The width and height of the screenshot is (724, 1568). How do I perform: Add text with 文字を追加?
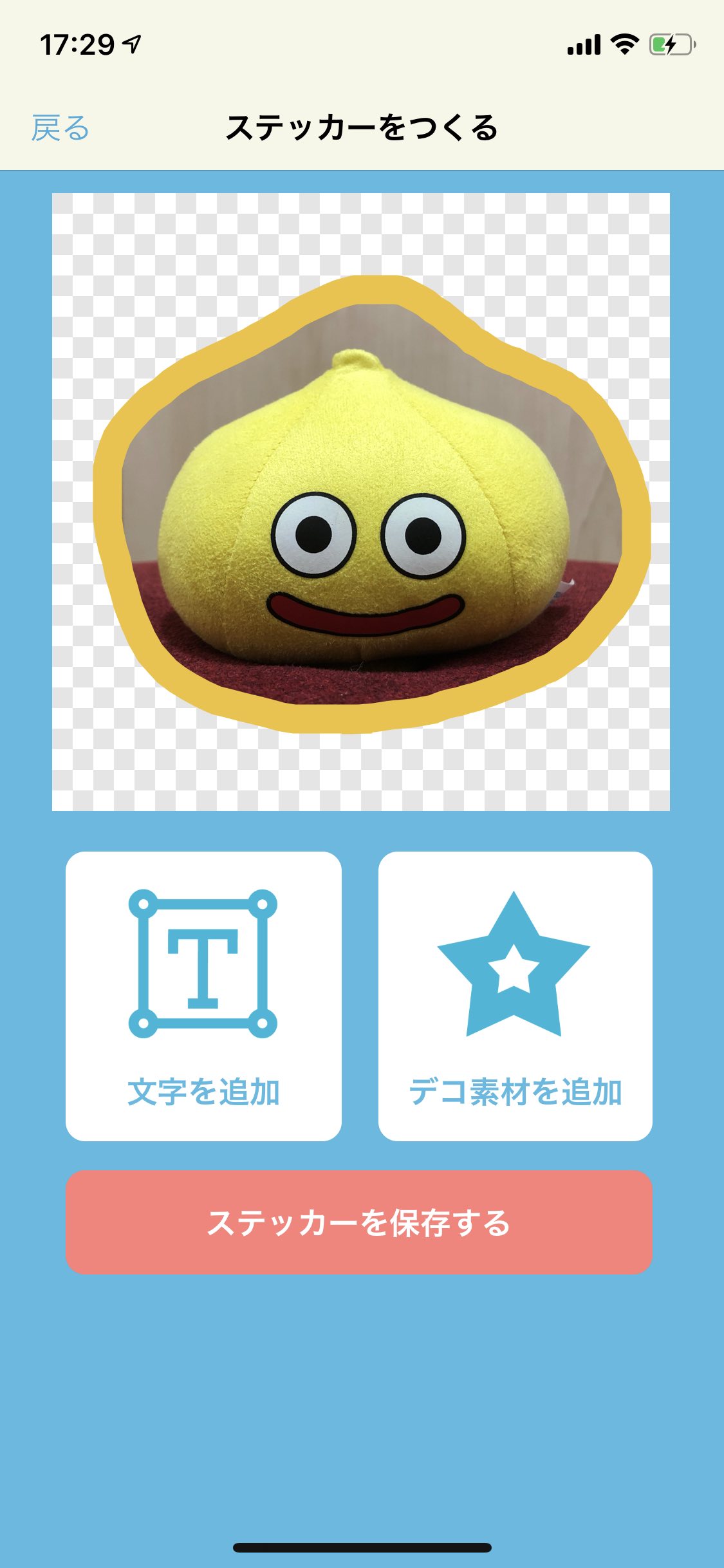[x=203, y=996]
